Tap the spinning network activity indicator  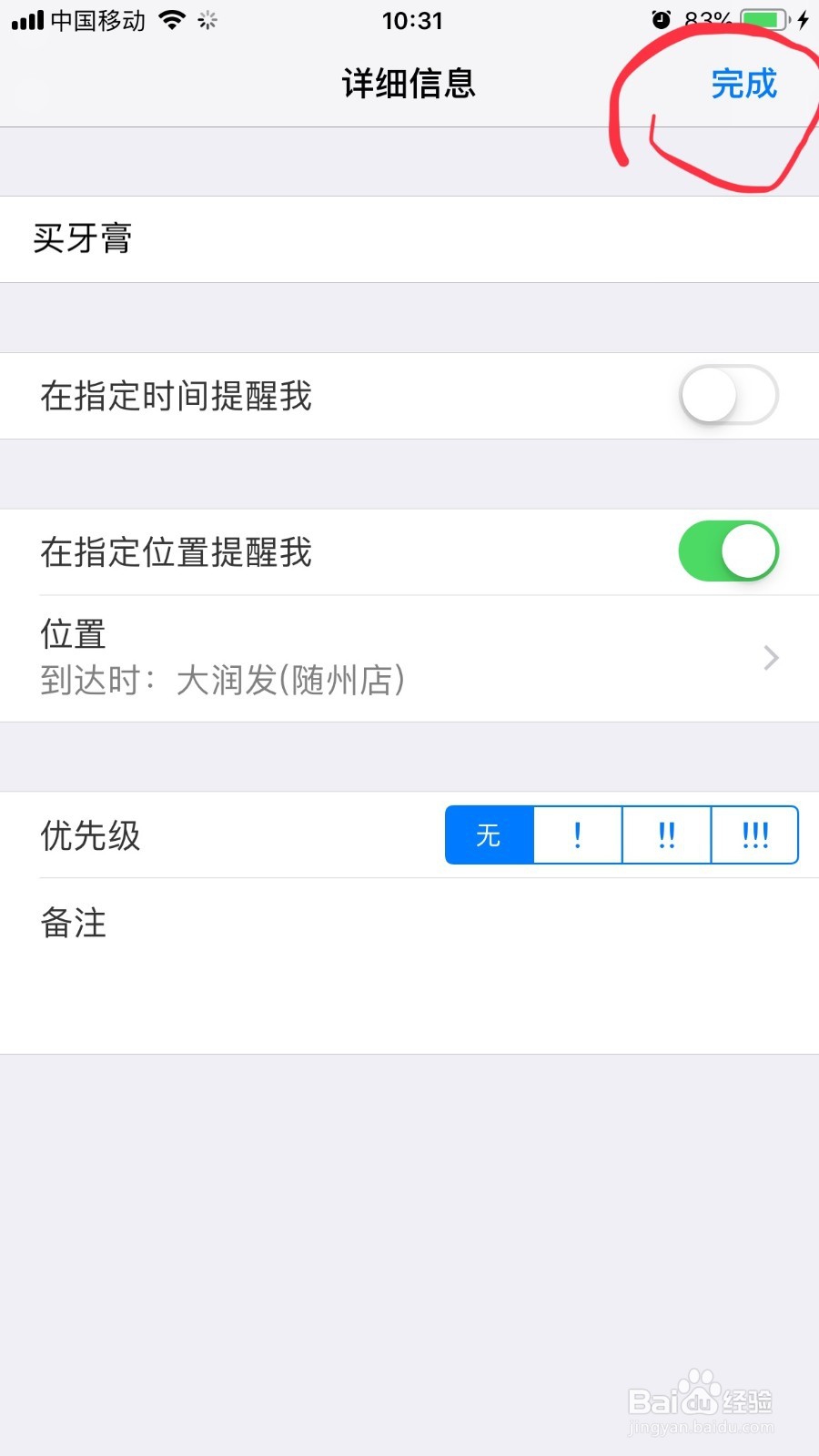pos(207,20)
